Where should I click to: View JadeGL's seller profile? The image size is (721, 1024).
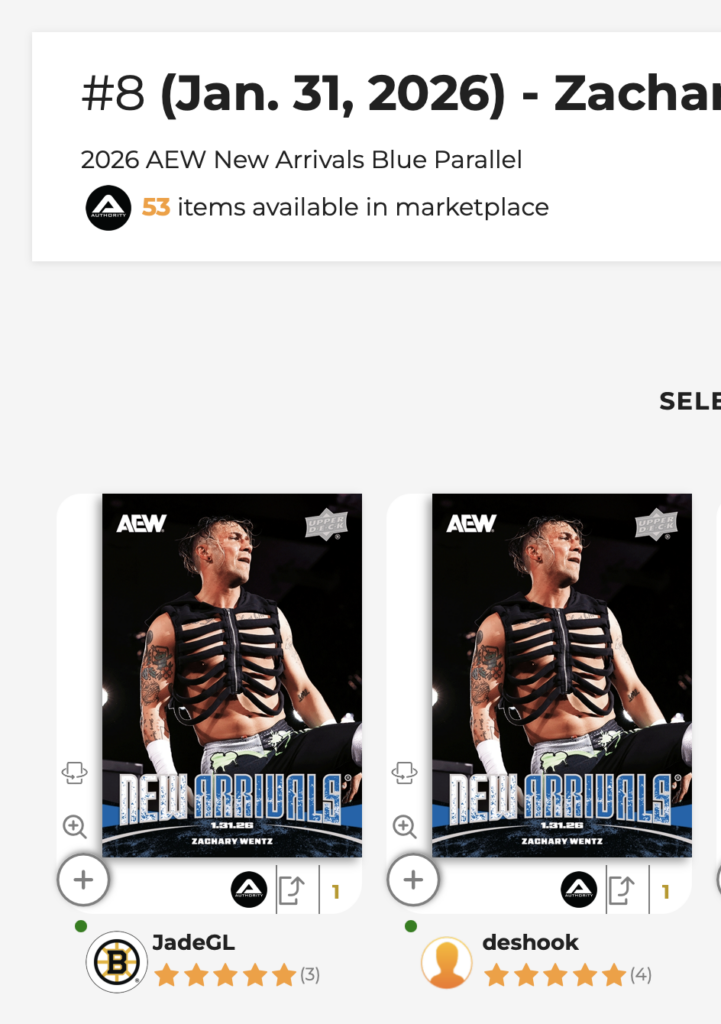(x=193, y=942)
